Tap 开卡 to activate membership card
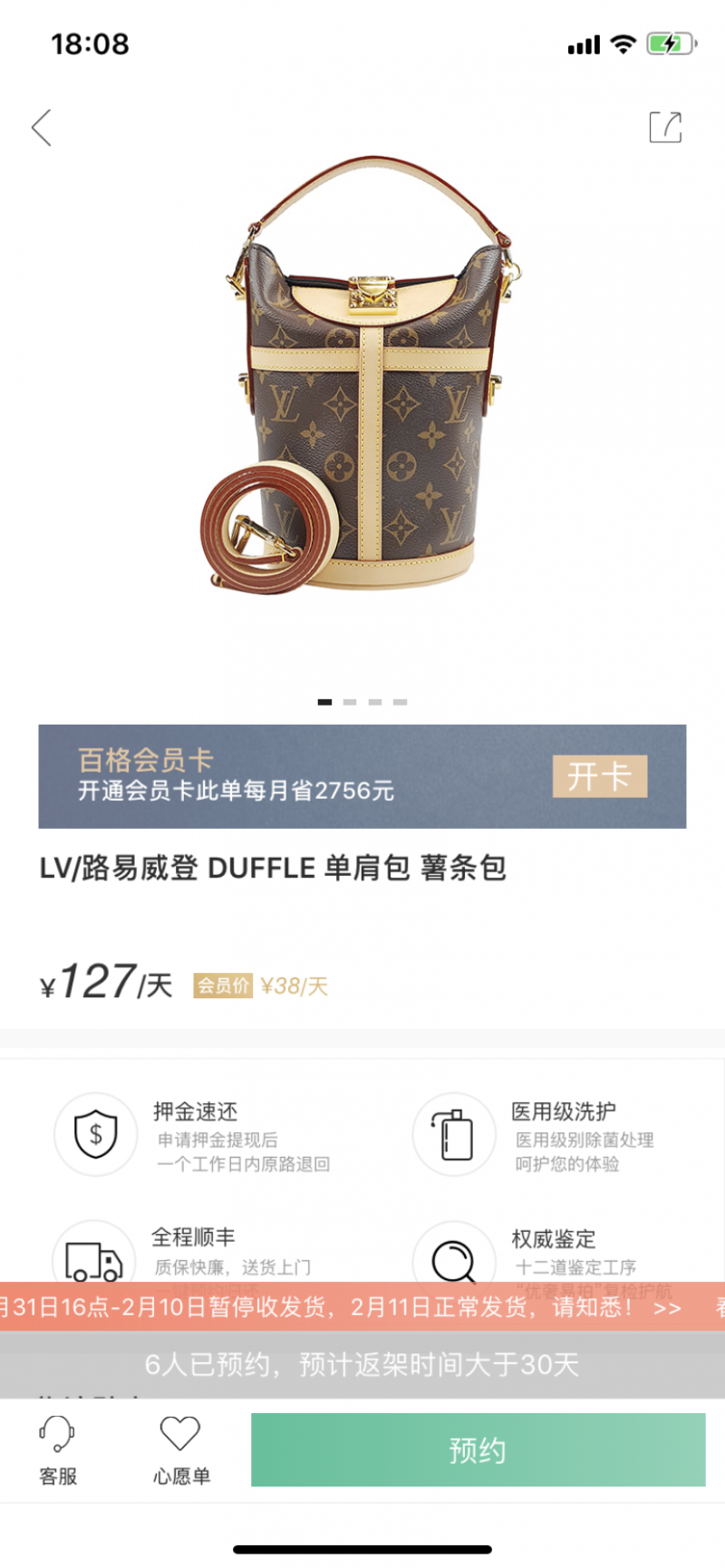 [x=599, y=776]
